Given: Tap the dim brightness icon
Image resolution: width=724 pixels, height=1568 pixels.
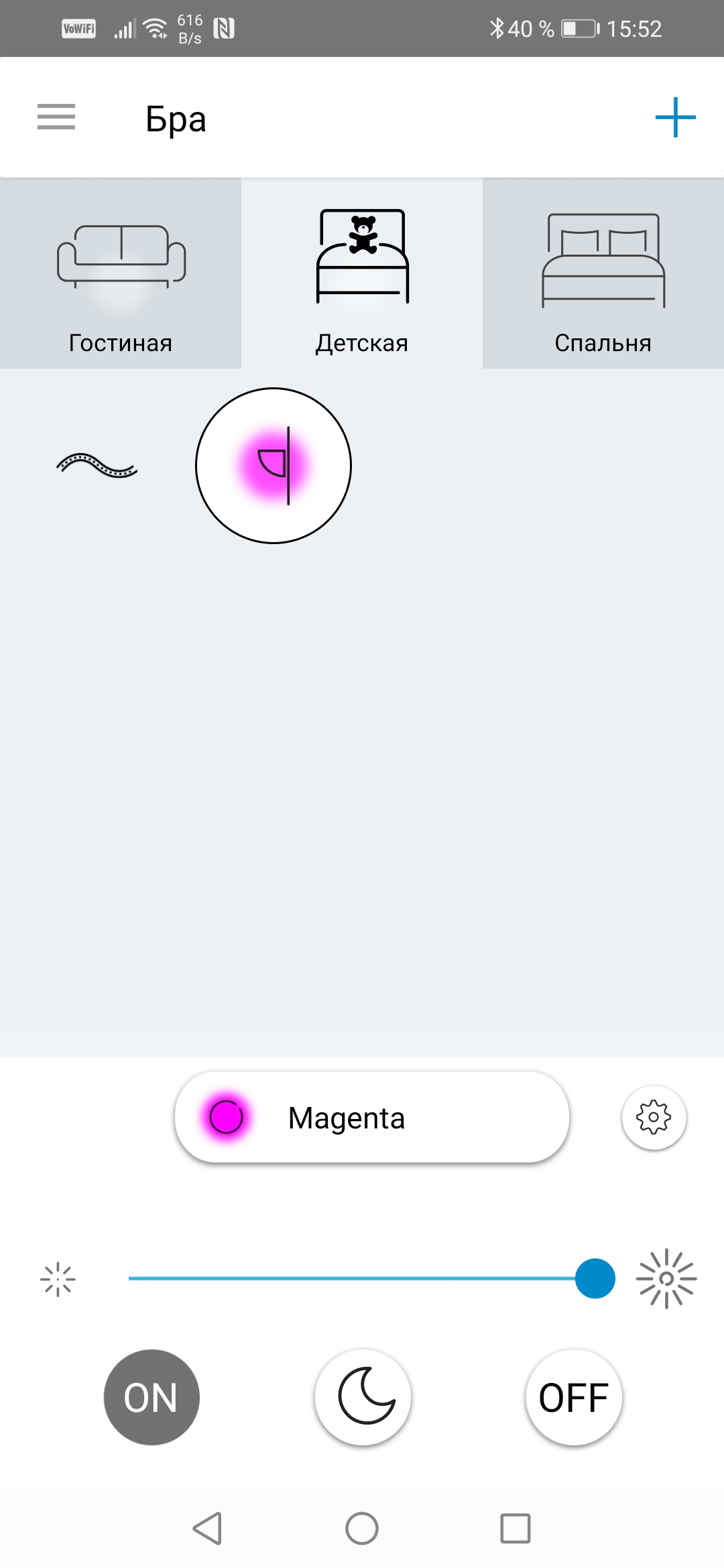Looking at the screenshot, I should pyautogui.click(x=58, y=1279).
